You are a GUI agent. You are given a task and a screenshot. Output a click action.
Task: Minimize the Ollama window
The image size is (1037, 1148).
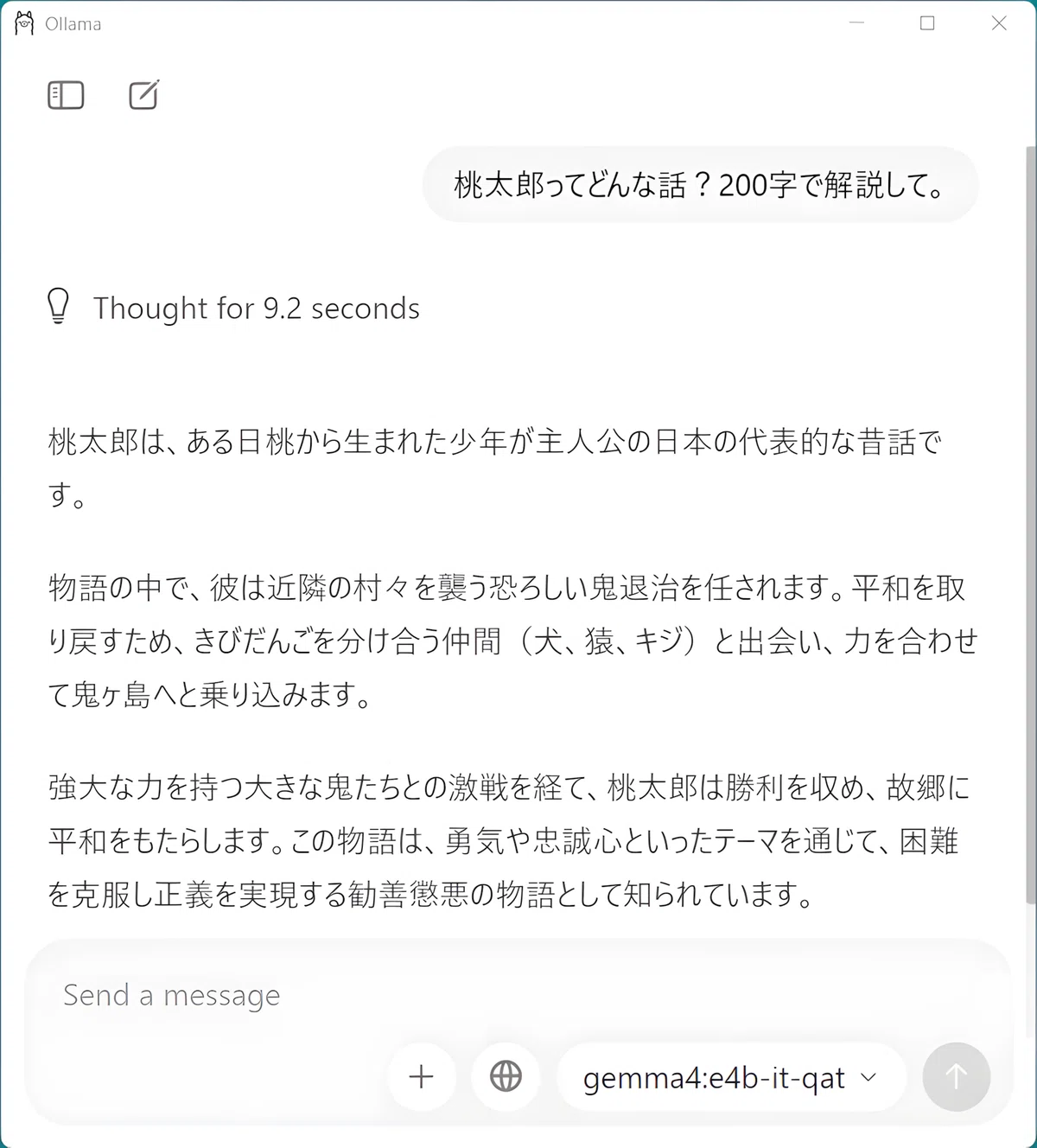(x=856, y=23)
